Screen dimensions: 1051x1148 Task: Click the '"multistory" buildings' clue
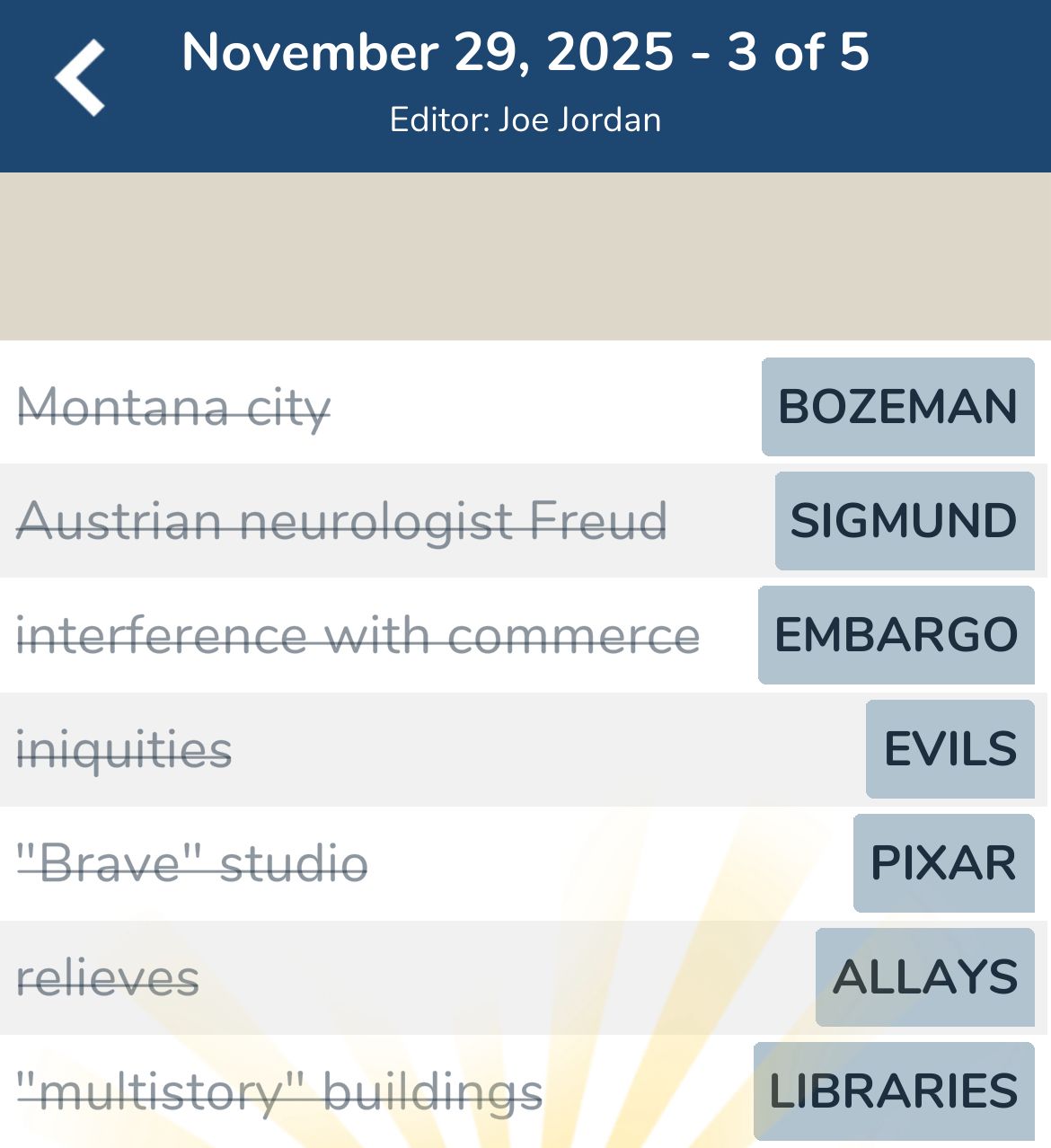[279, 1090]
